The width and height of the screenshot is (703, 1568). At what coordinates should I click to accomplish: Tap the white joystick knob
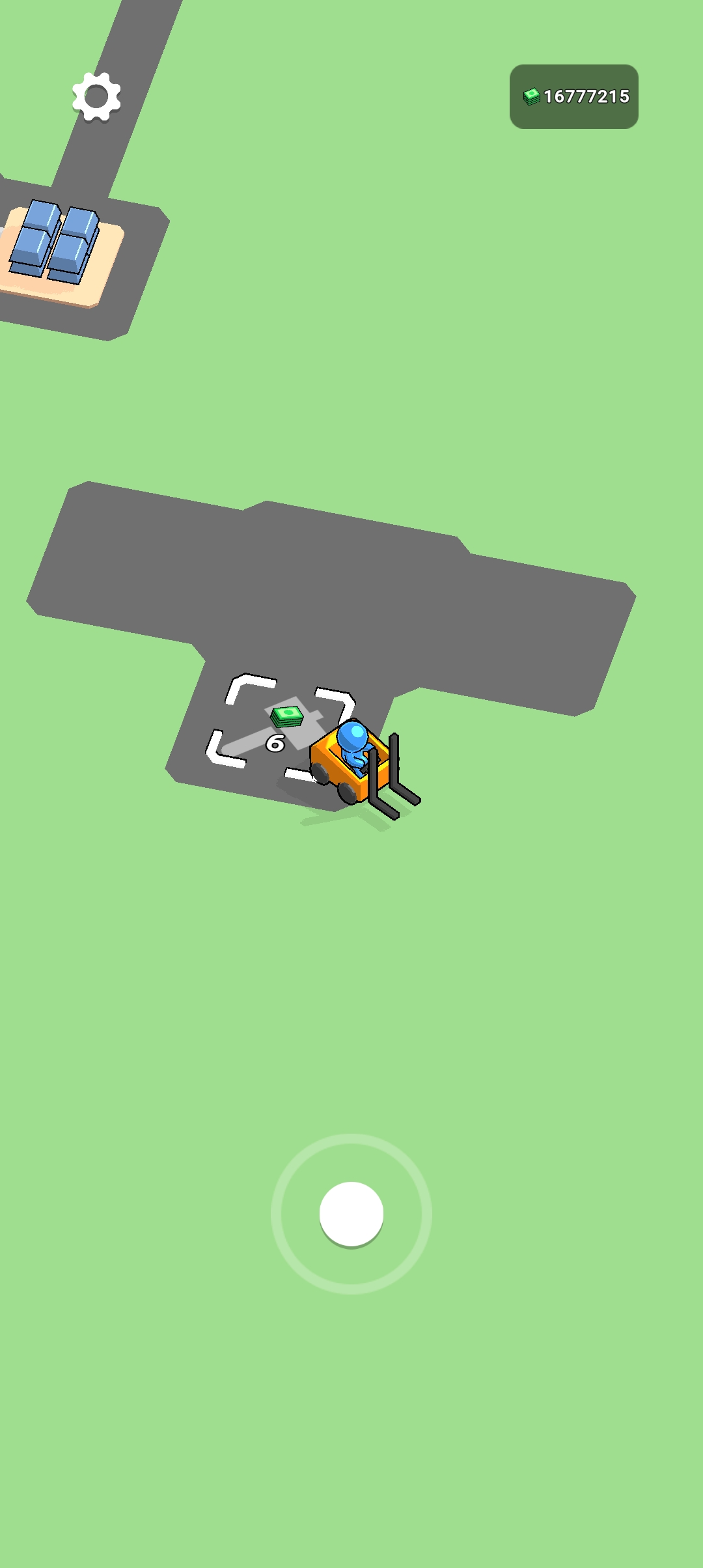351,1213
